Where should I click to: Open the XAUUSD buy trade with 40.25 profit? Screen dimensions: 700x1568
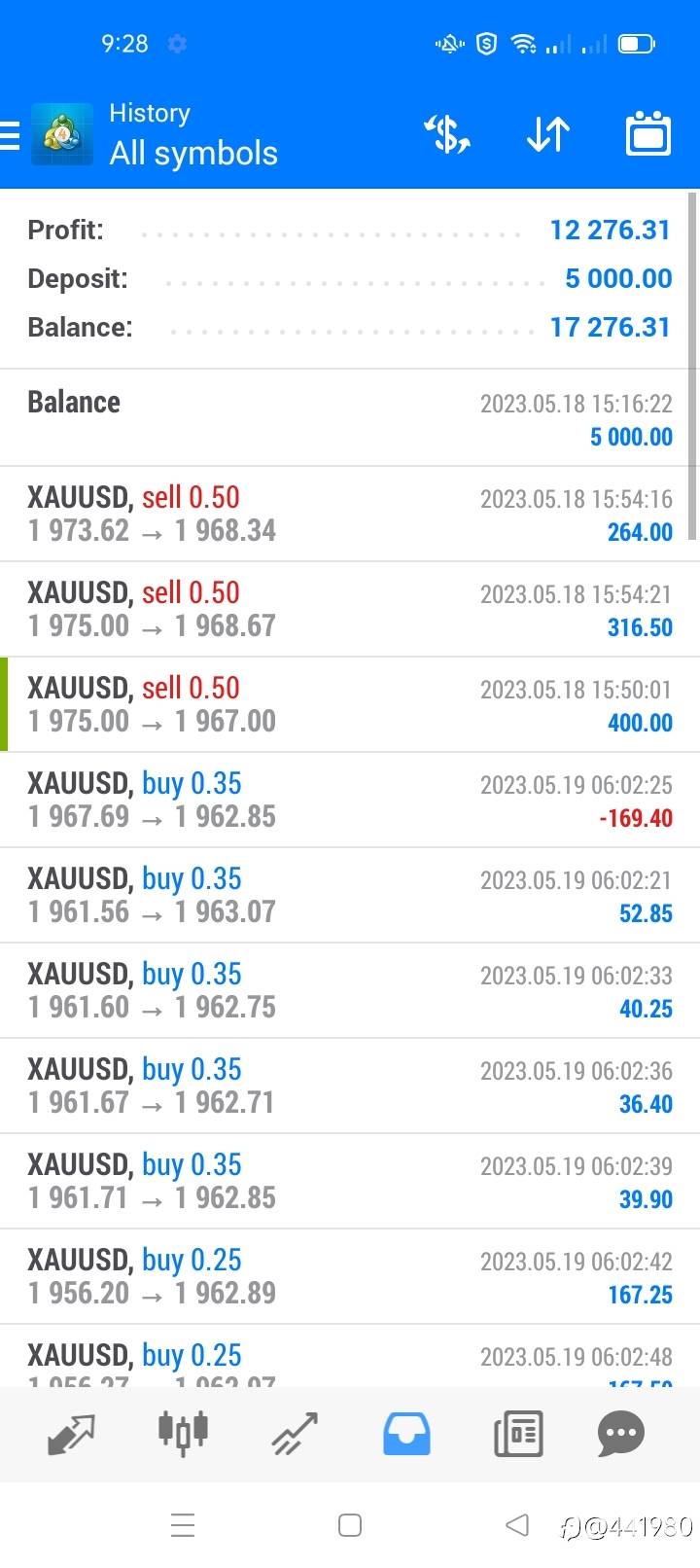point(350,990)
